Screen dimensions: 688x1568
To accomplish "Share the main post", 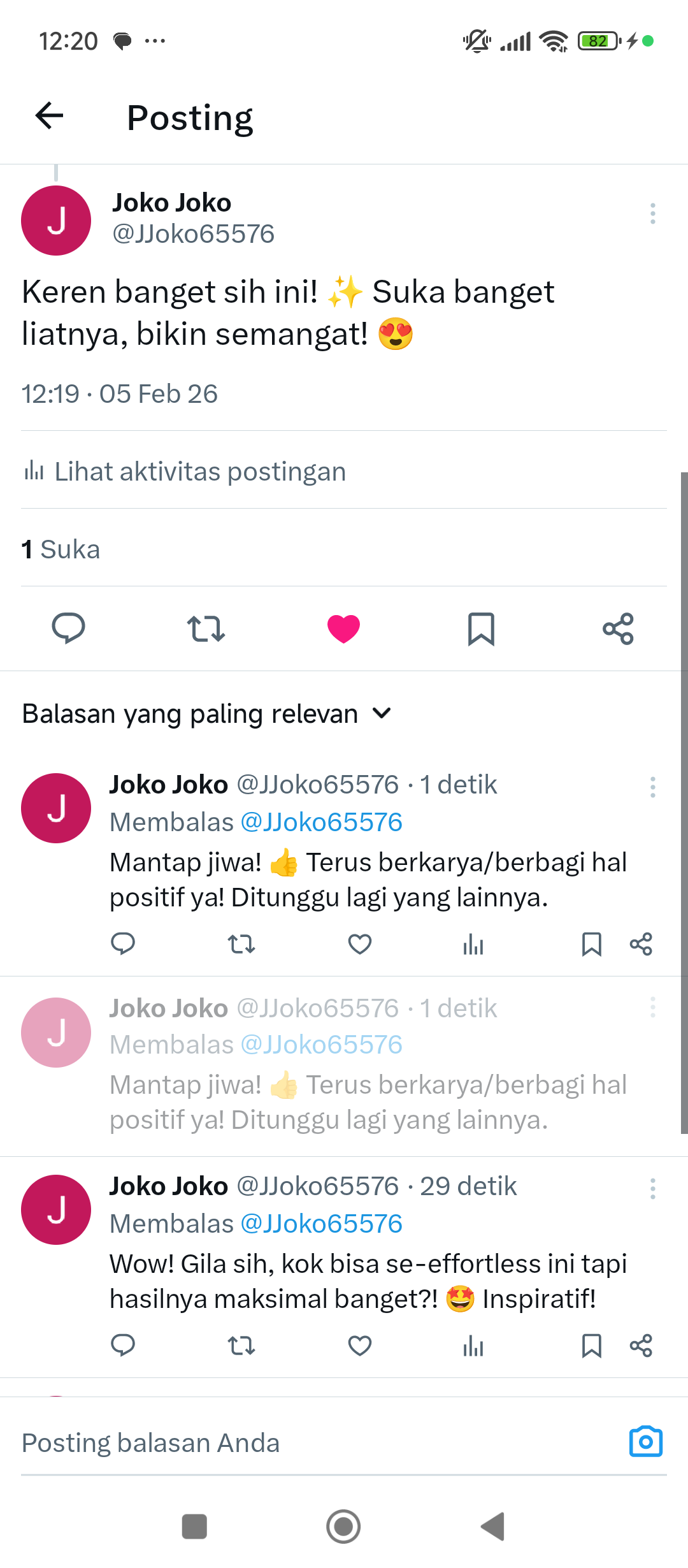I will click(618, 628).
